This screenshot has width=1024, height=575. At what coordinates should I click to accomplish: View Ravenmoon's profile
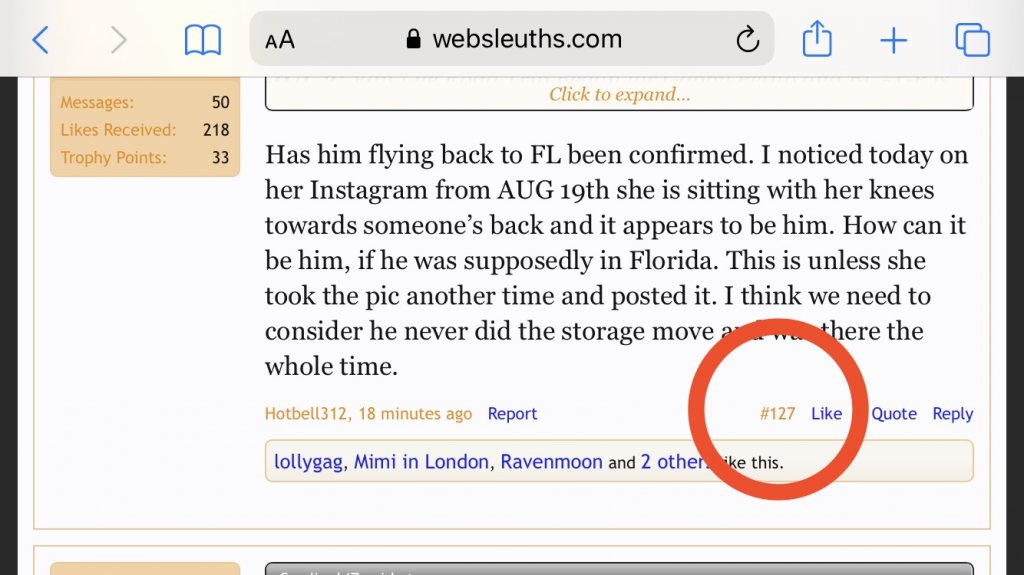pos(551,462)
